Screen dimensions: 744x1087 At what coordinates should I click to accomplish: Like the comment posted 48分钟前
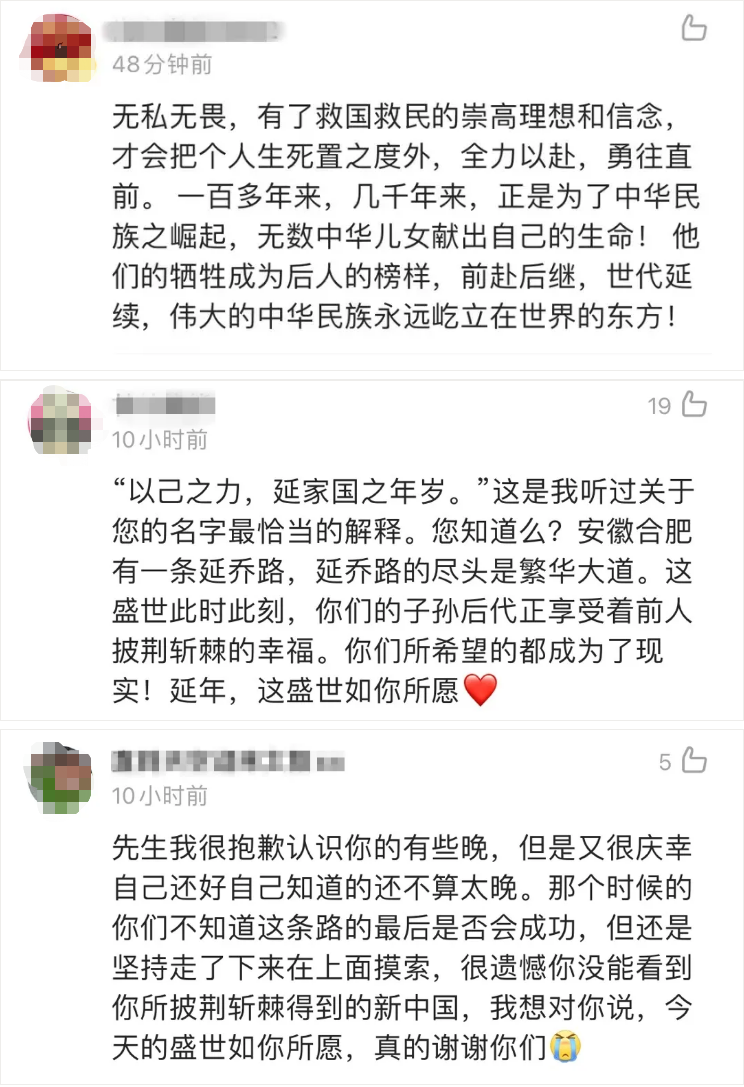(x=694, y=28)
